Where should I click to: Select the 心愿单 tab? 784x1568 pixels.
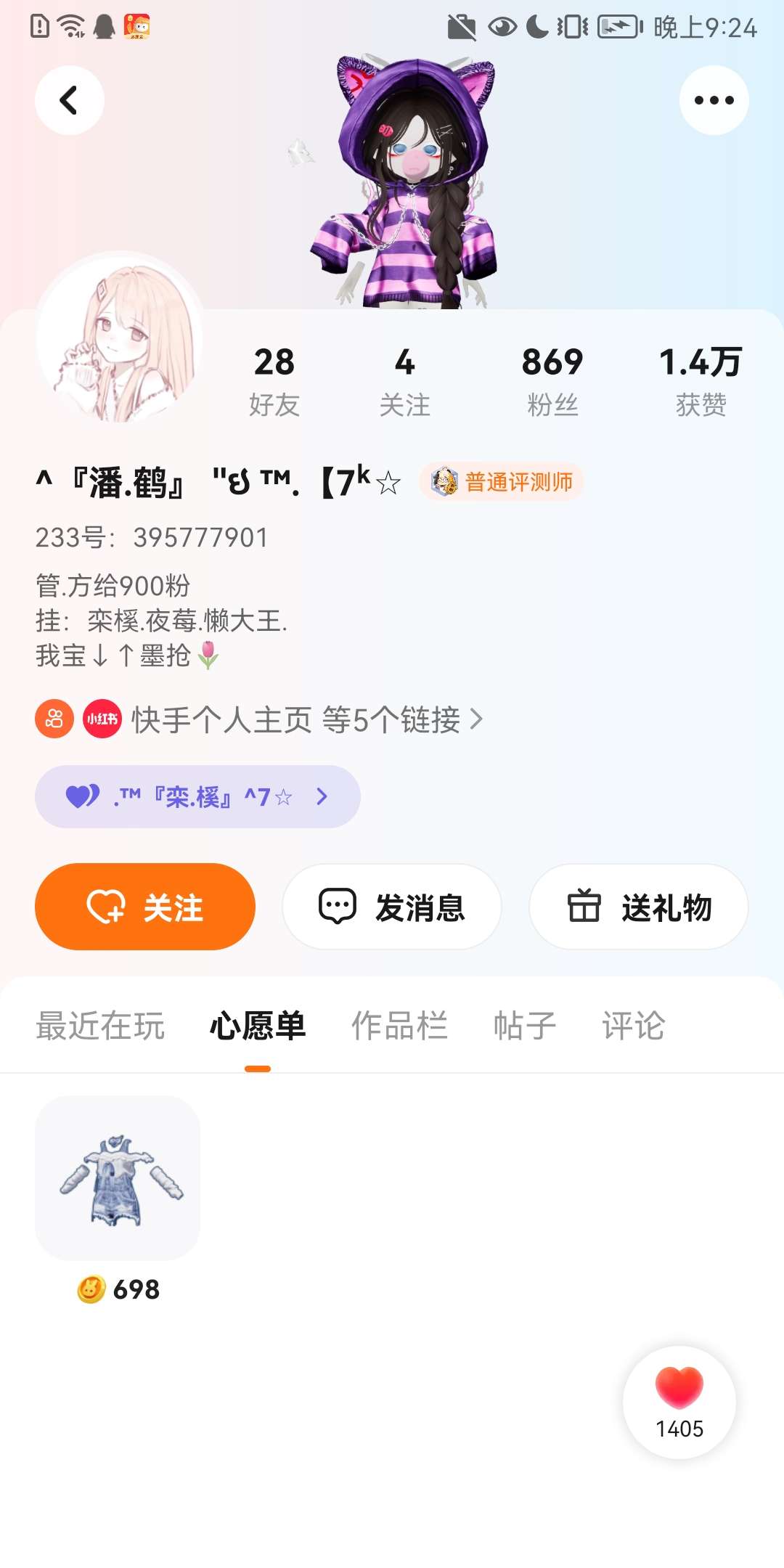tap(258, 1026)
